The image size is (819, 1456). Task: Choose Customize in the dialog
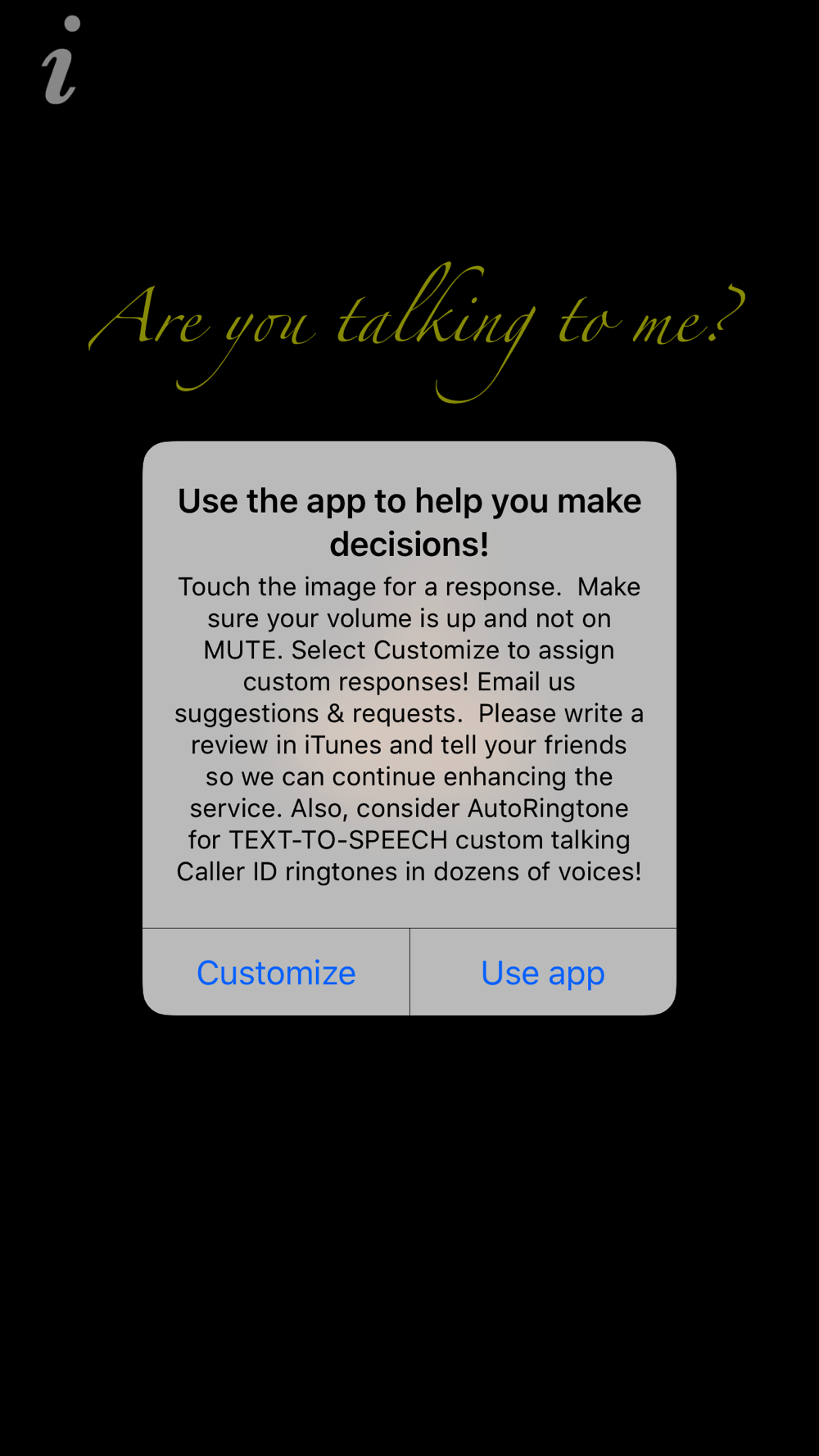pos(276,972)
